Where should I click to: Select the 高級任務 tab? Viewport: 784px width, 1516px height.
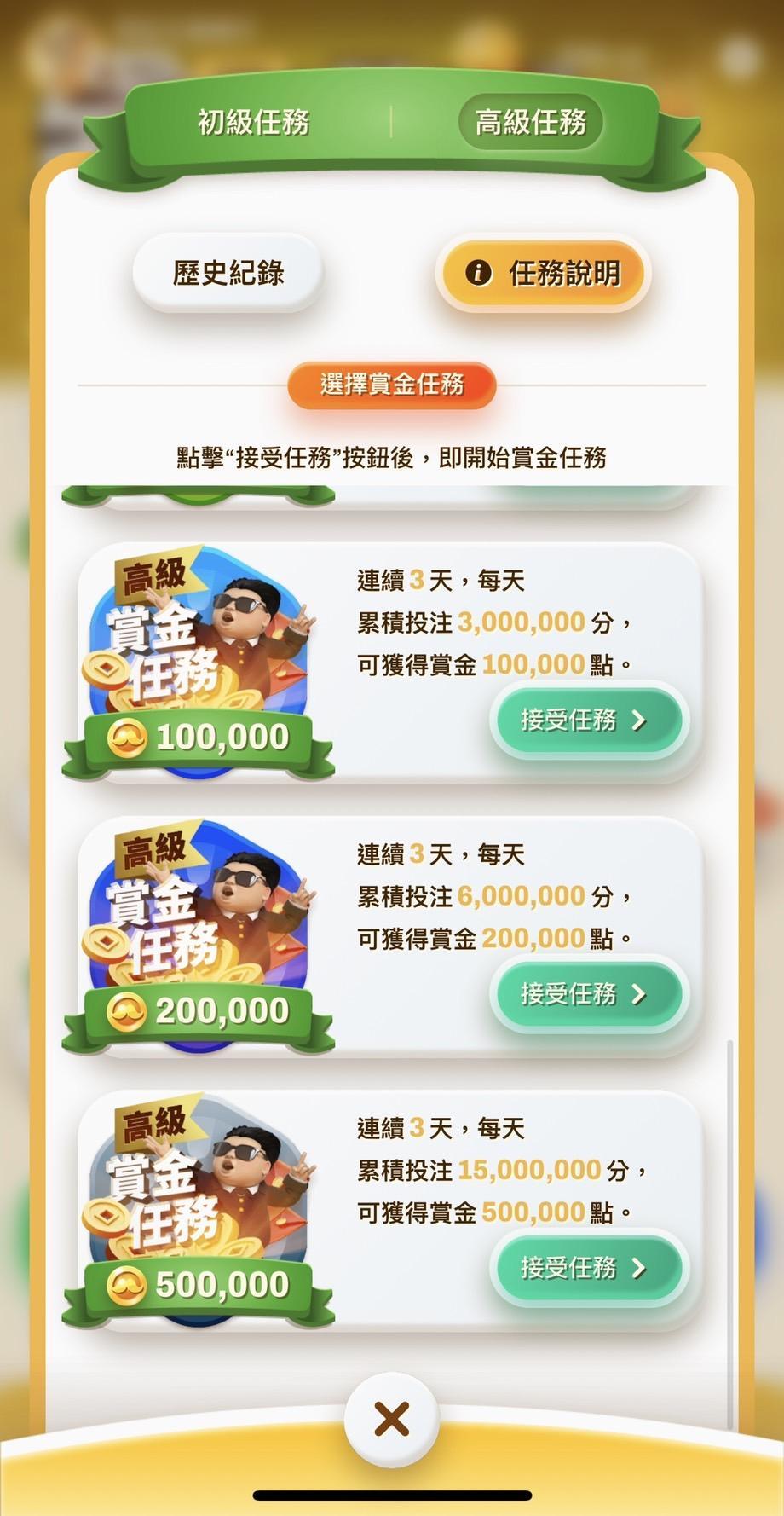530,122
